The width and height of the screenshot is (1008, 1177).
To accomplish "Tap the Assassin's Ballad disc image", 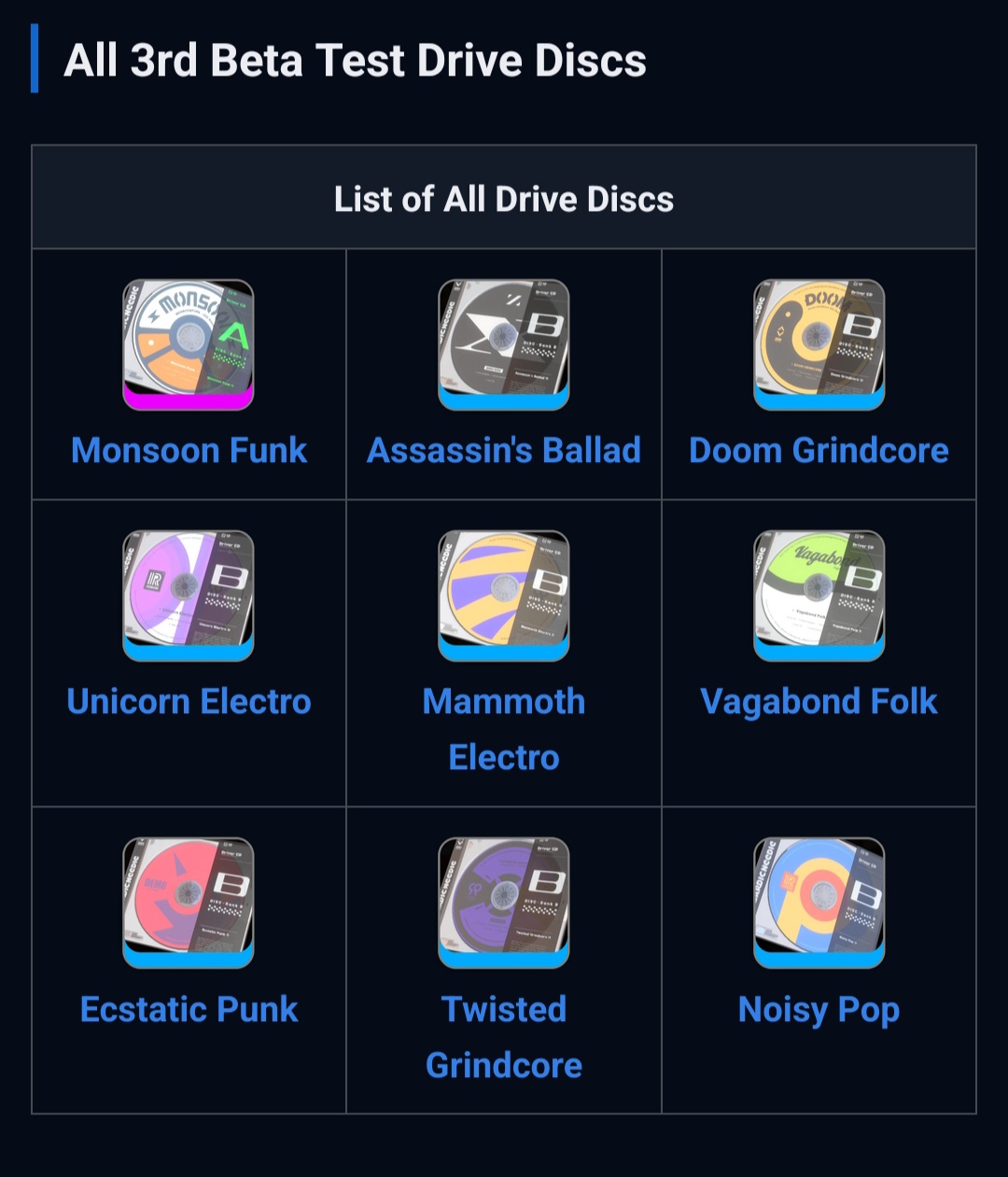I will (504, 344).
